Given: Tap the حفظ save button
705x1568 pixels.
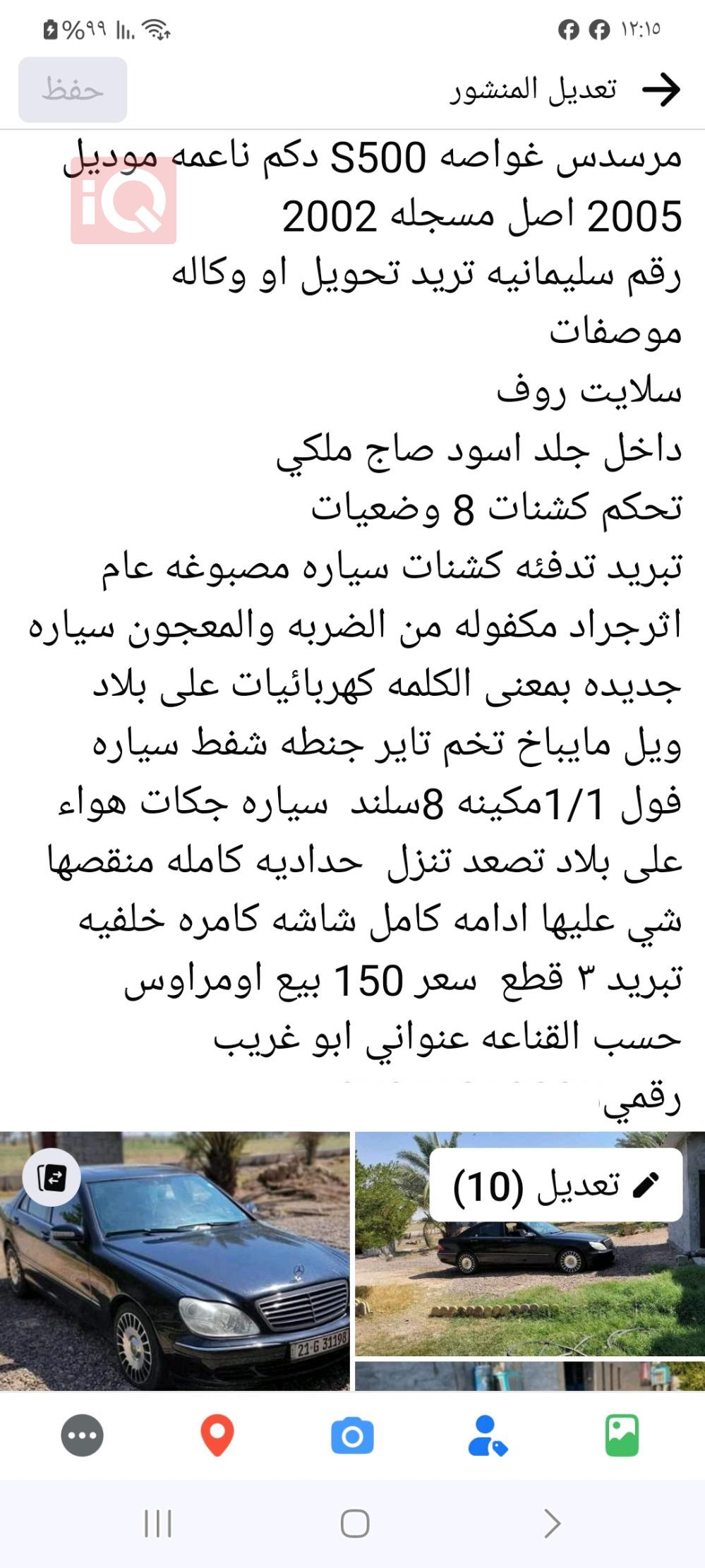Looking at the screenshot, I should click(73, 90).
